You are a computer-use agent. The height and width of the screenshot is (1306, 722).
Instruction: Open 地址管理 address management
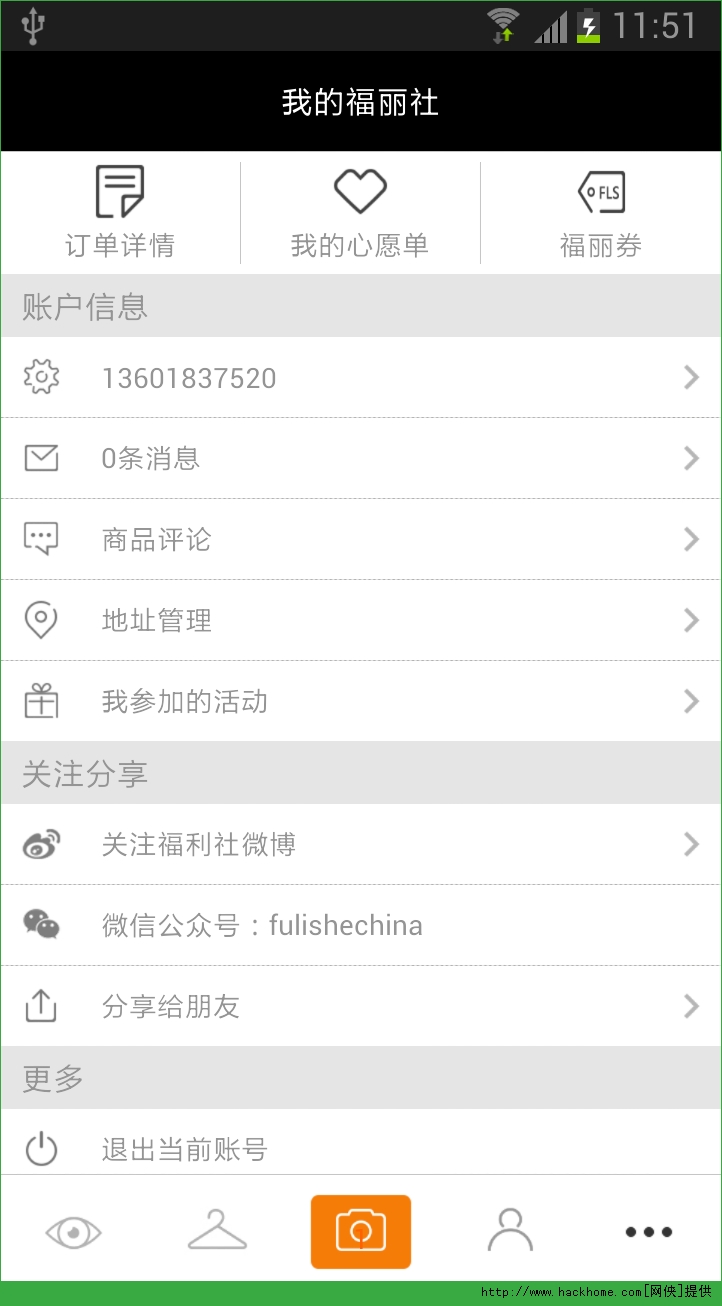coord(360,621)
